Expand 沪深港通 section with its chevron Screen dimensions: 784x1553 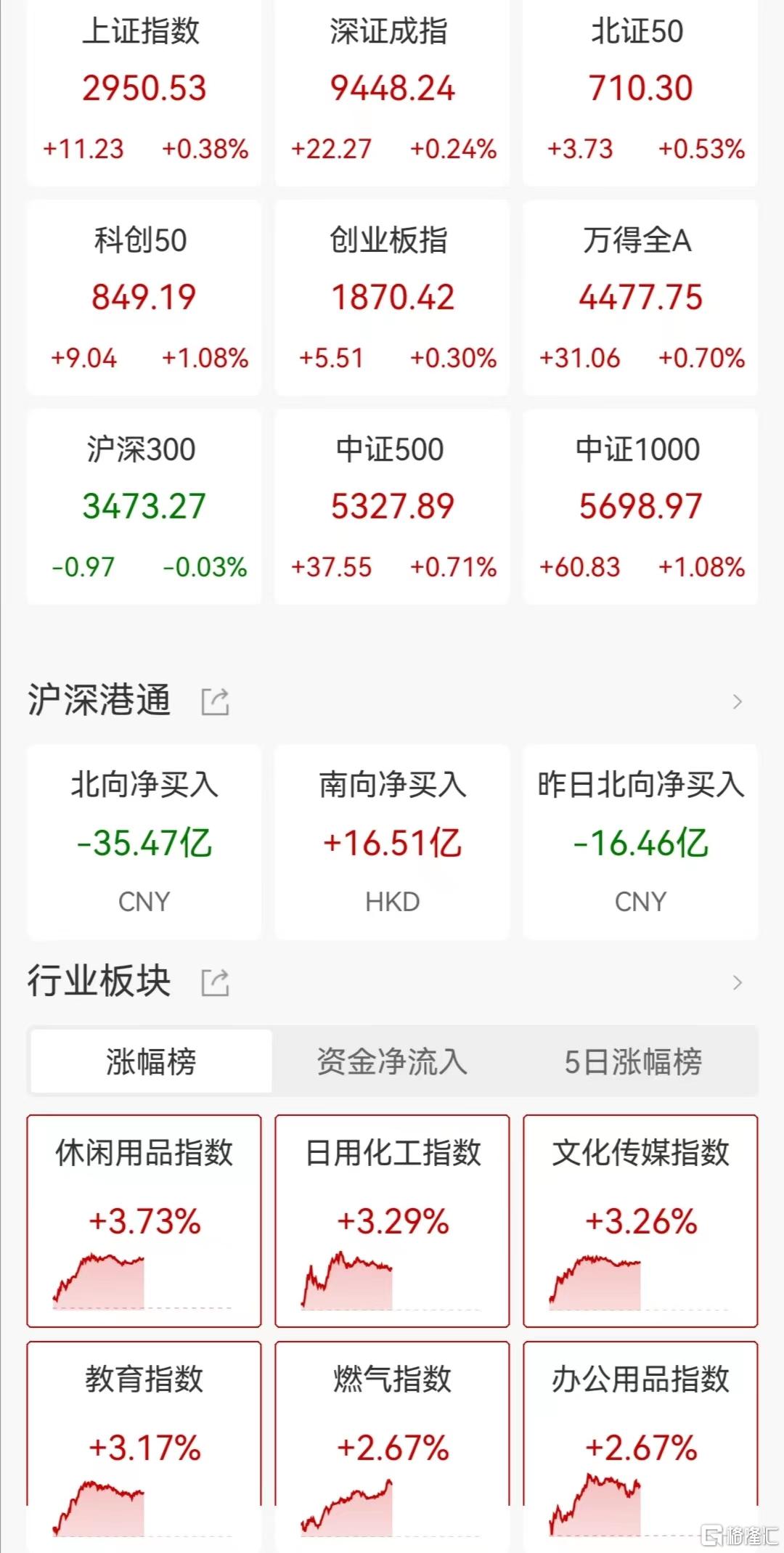[x=738, y=701]
